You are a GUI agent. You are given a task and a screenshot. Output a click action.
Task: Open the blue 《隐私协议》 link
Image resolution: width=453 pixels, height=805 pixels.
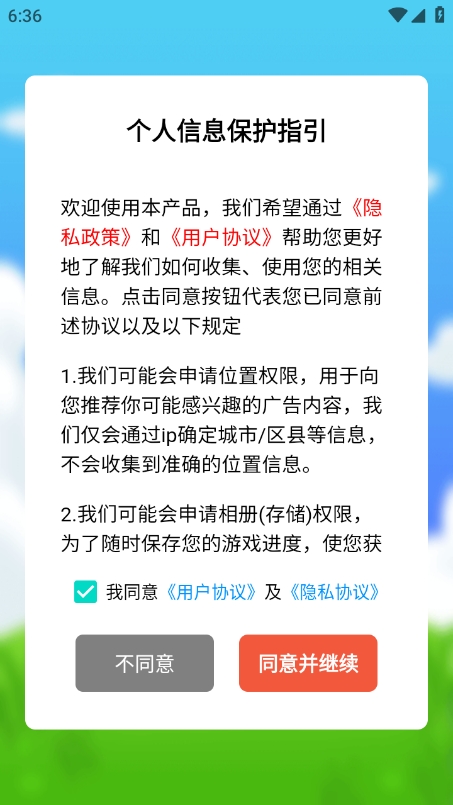tap(336, 592)
